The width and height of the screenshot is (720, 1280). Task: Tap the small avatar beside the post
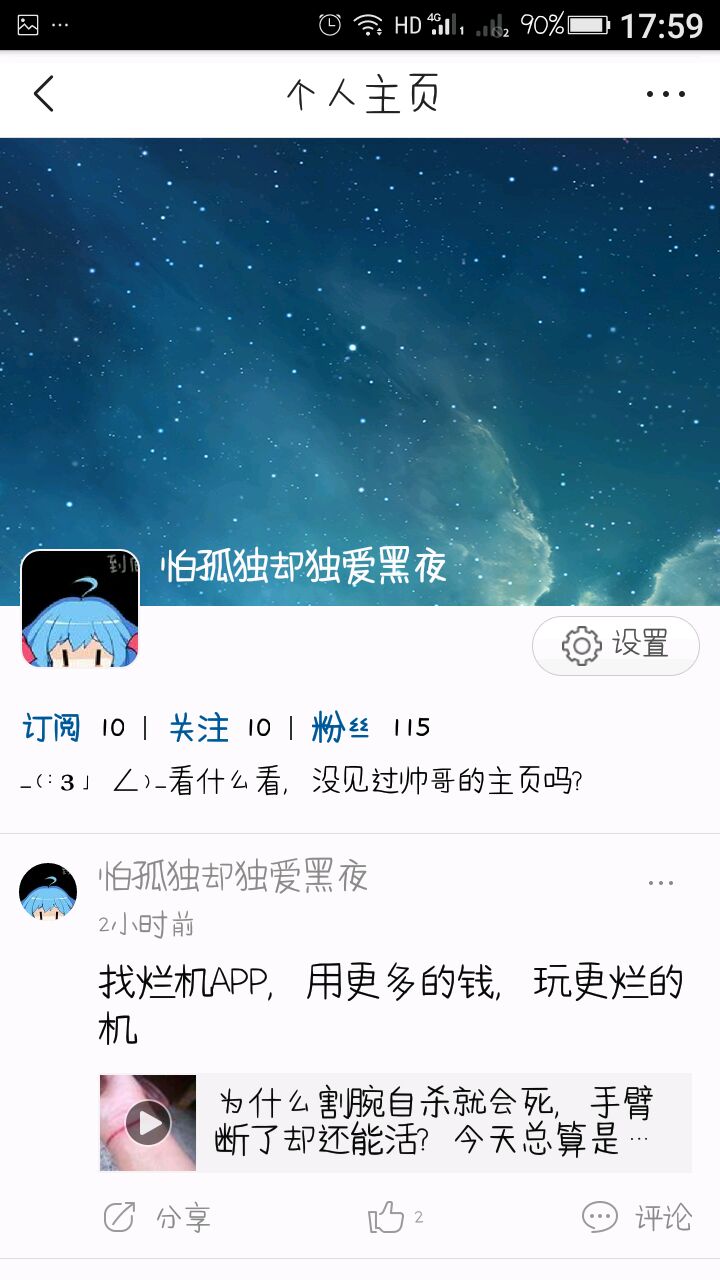pos(48,891)
